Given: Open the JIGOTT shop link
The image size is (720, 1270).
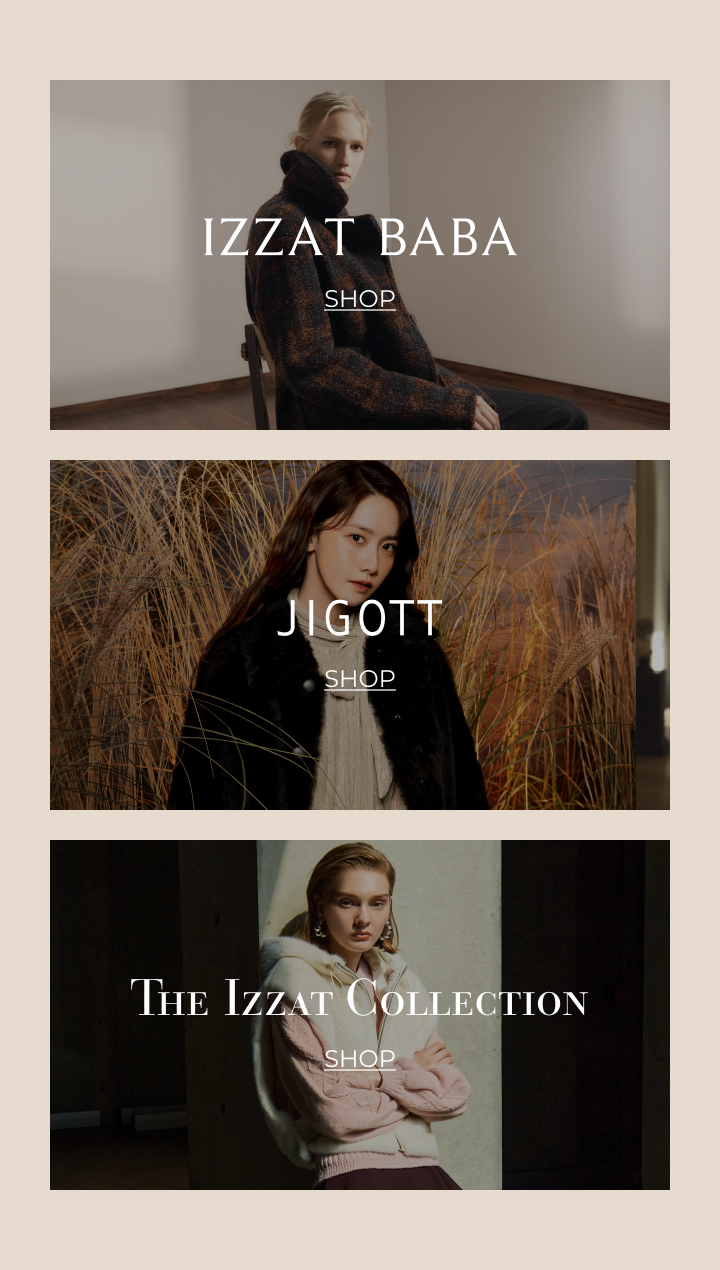Looking at the screenshot, I should [360, 679].
